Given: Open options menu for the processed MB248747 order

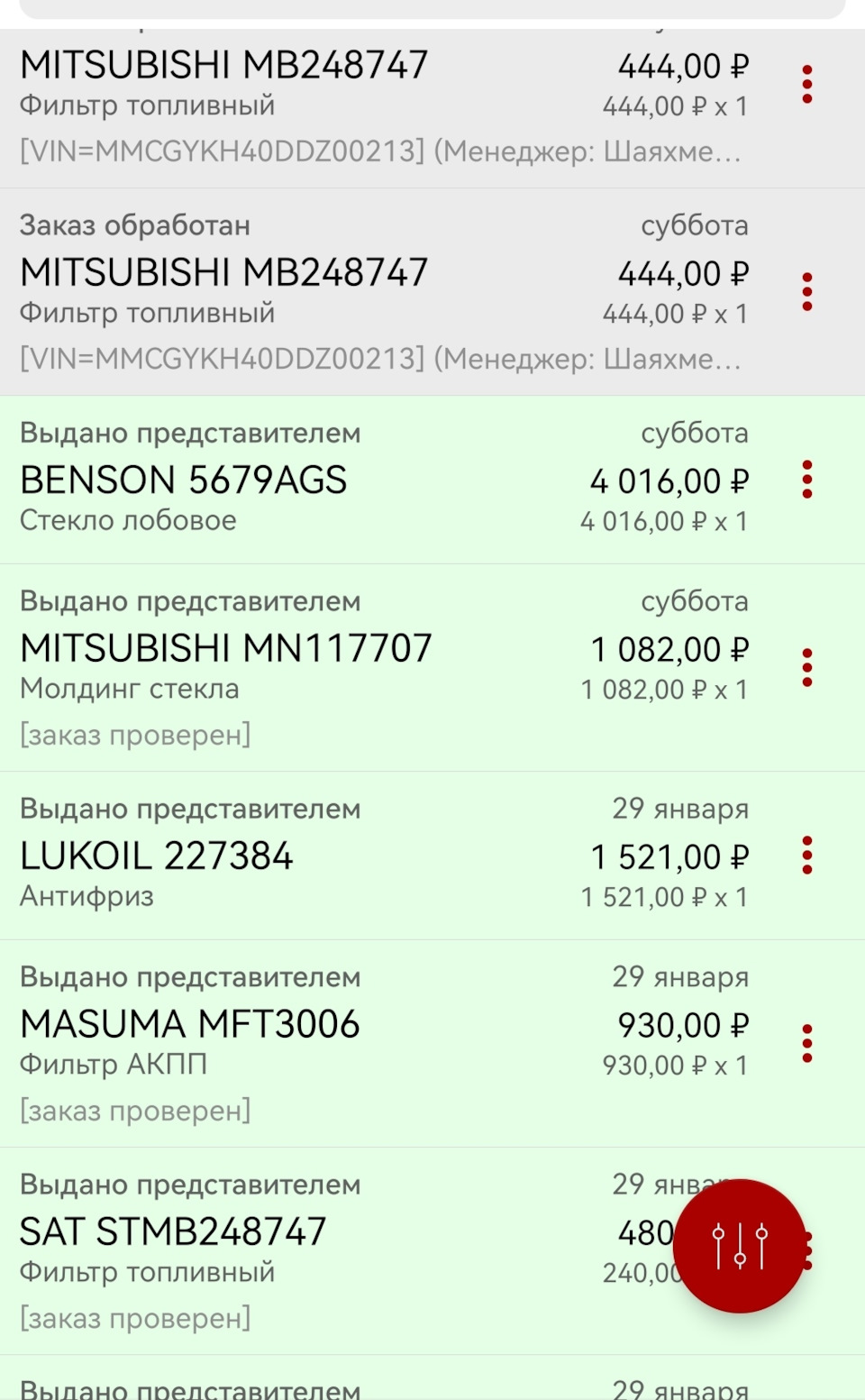Looking at the screenshot, I should point(808,290).
